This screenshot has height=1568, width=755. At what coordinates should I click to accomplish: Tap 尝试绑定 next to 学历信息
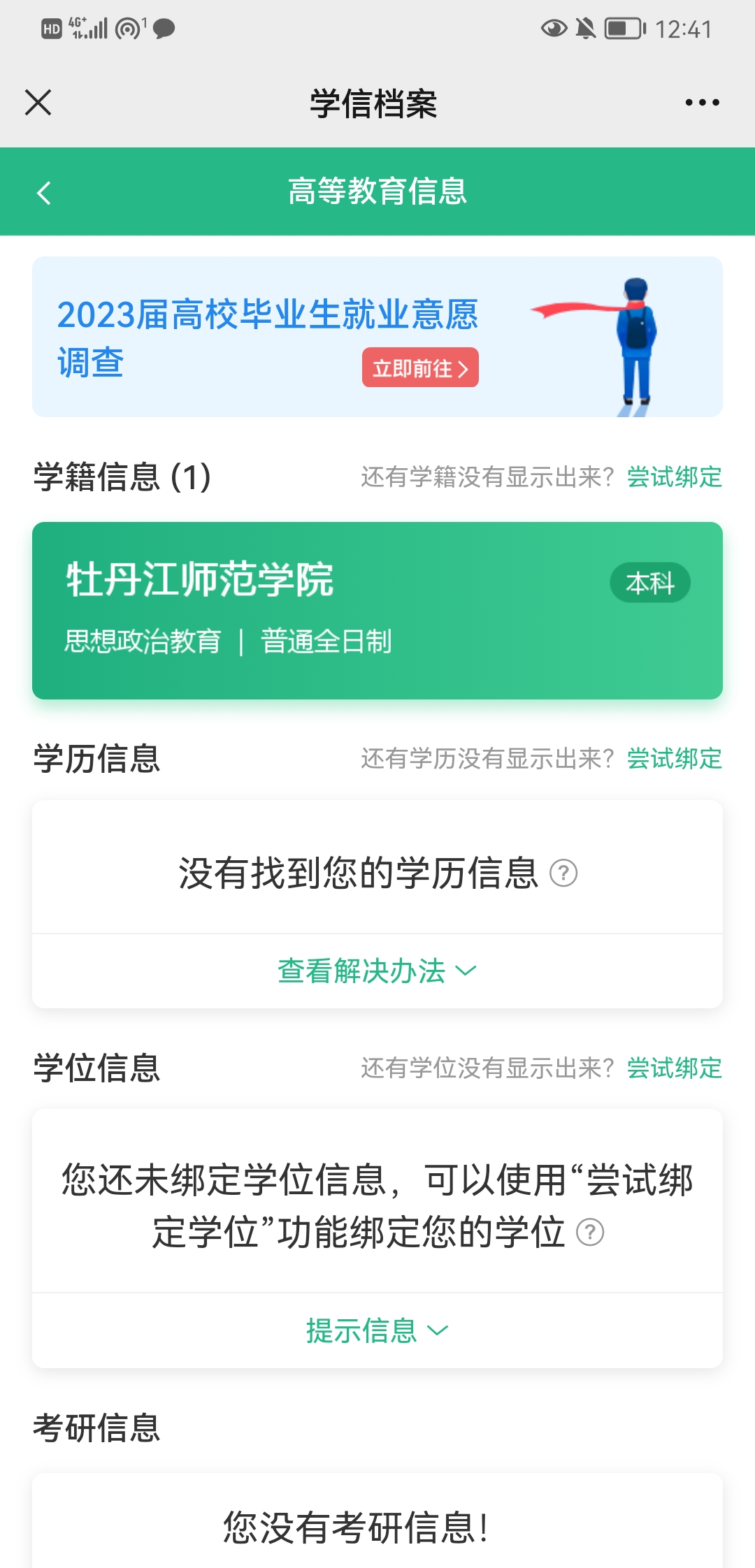click(x=674, y=759)
